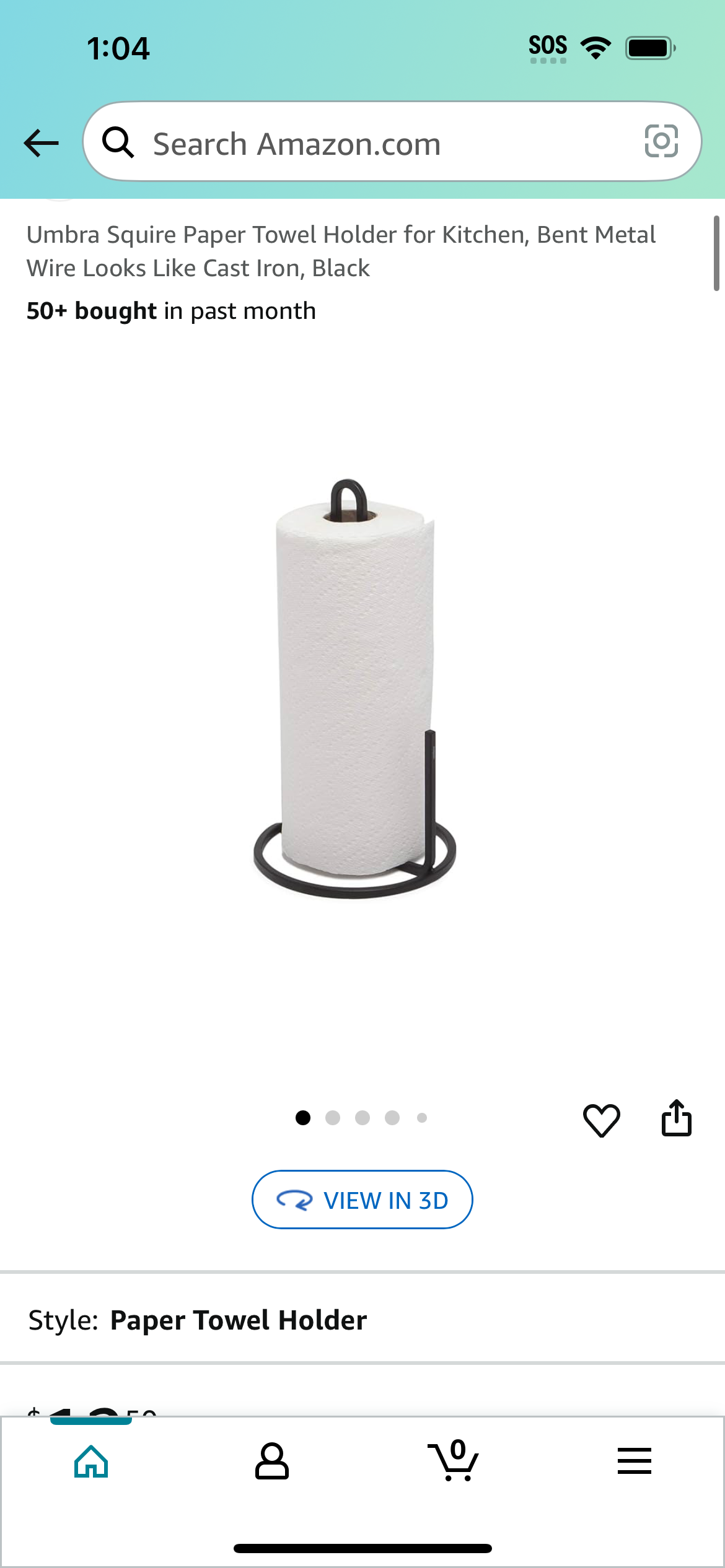
Task: Add the item to wish list heart
Action: pos(601,1120)
